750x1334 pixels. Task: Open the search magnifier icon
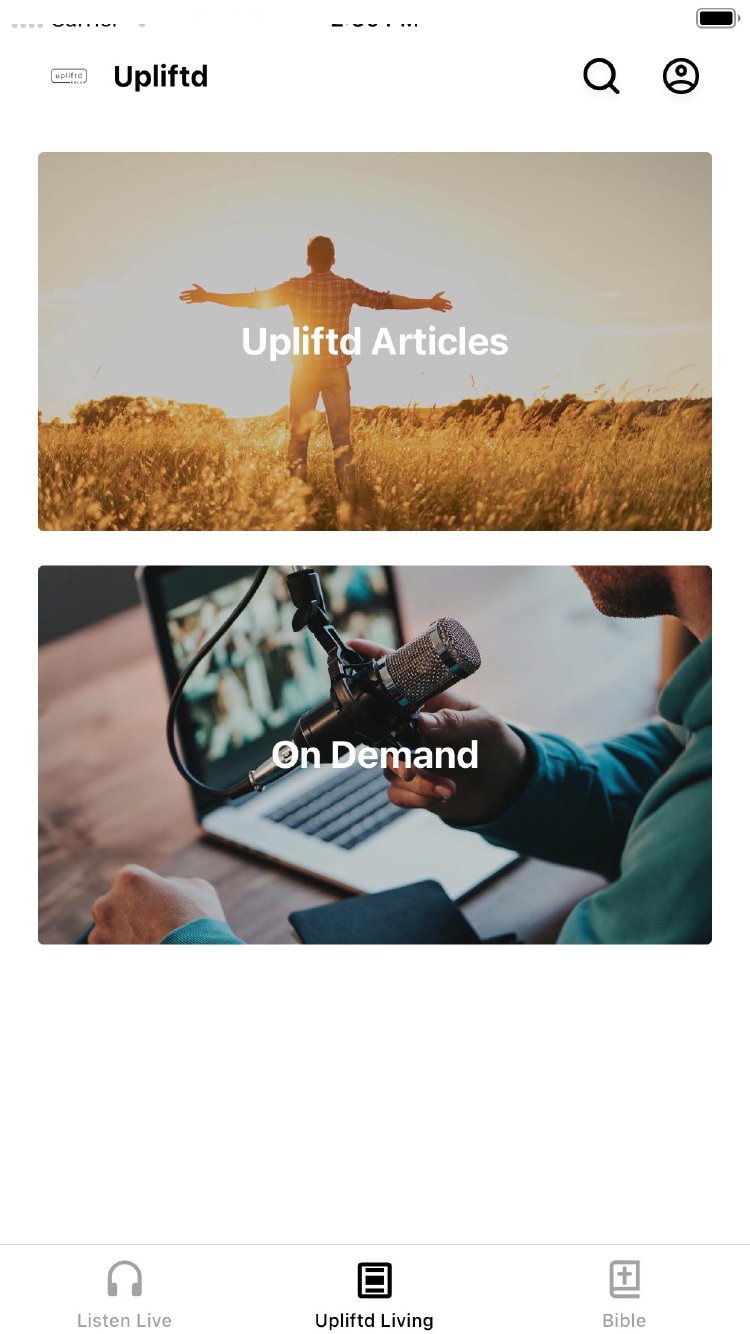click(x=601, y=77)
